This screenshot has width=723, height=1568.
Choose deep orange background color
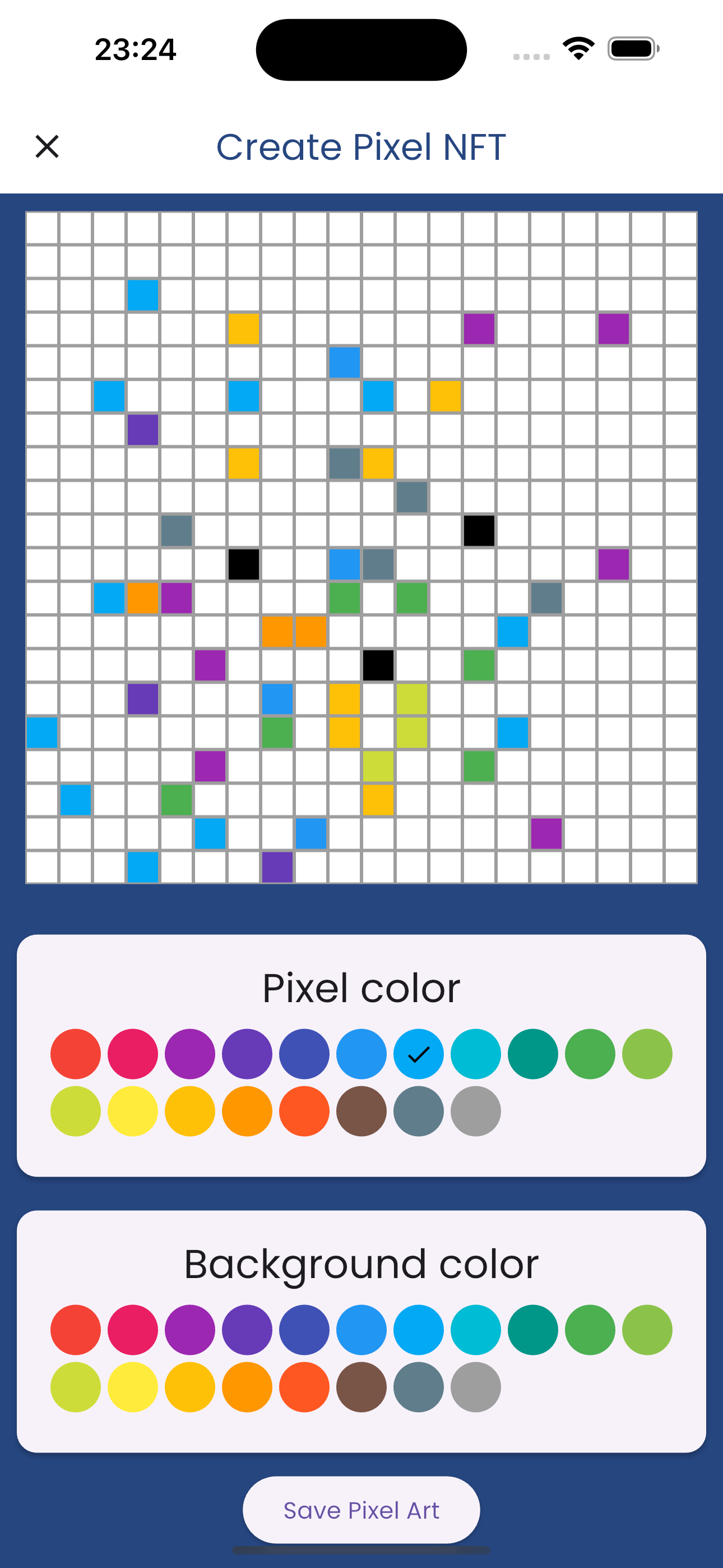point(304,1387)
